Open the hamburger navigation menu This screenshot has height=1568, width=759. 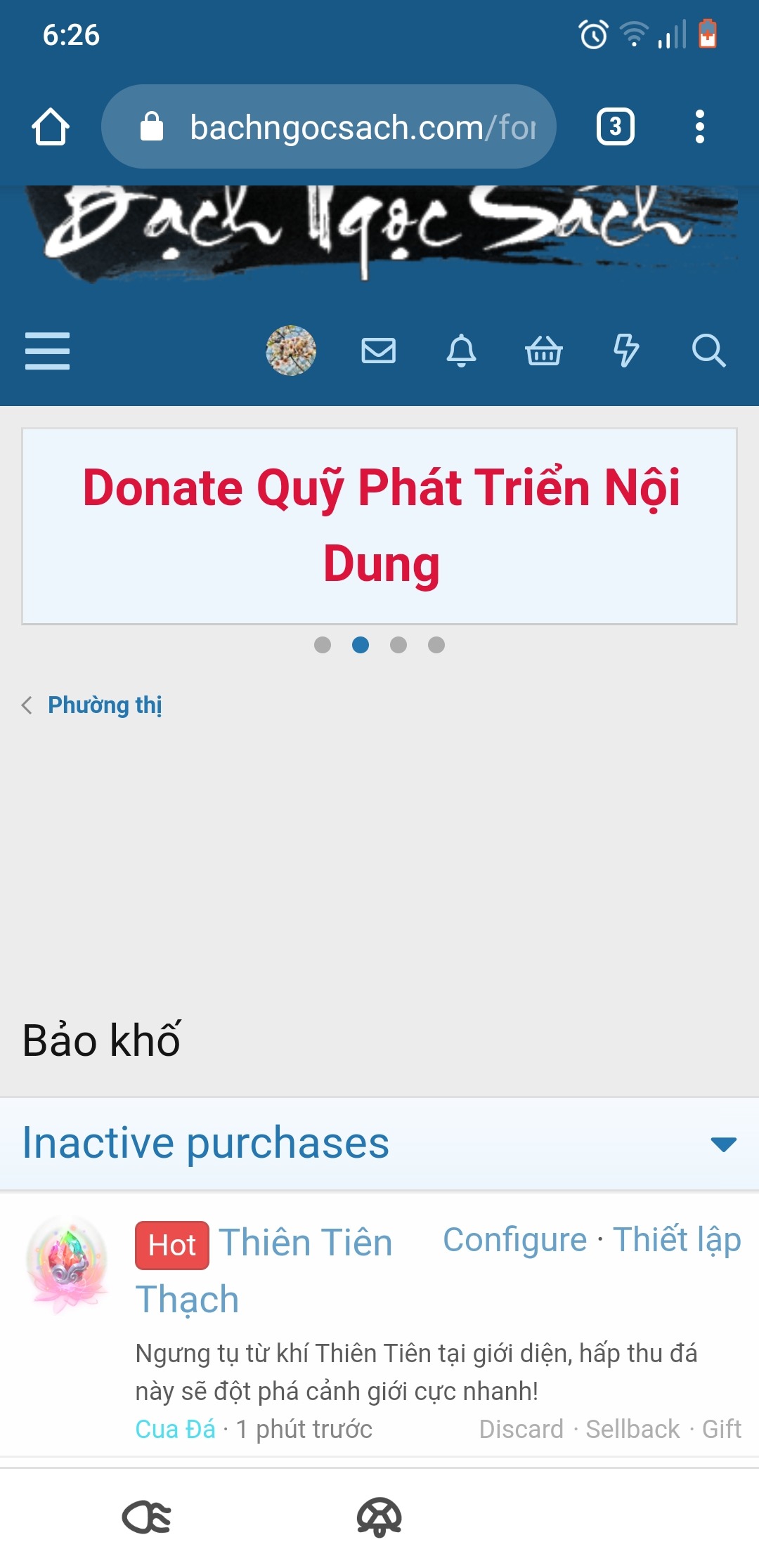[x=47, y=351]
